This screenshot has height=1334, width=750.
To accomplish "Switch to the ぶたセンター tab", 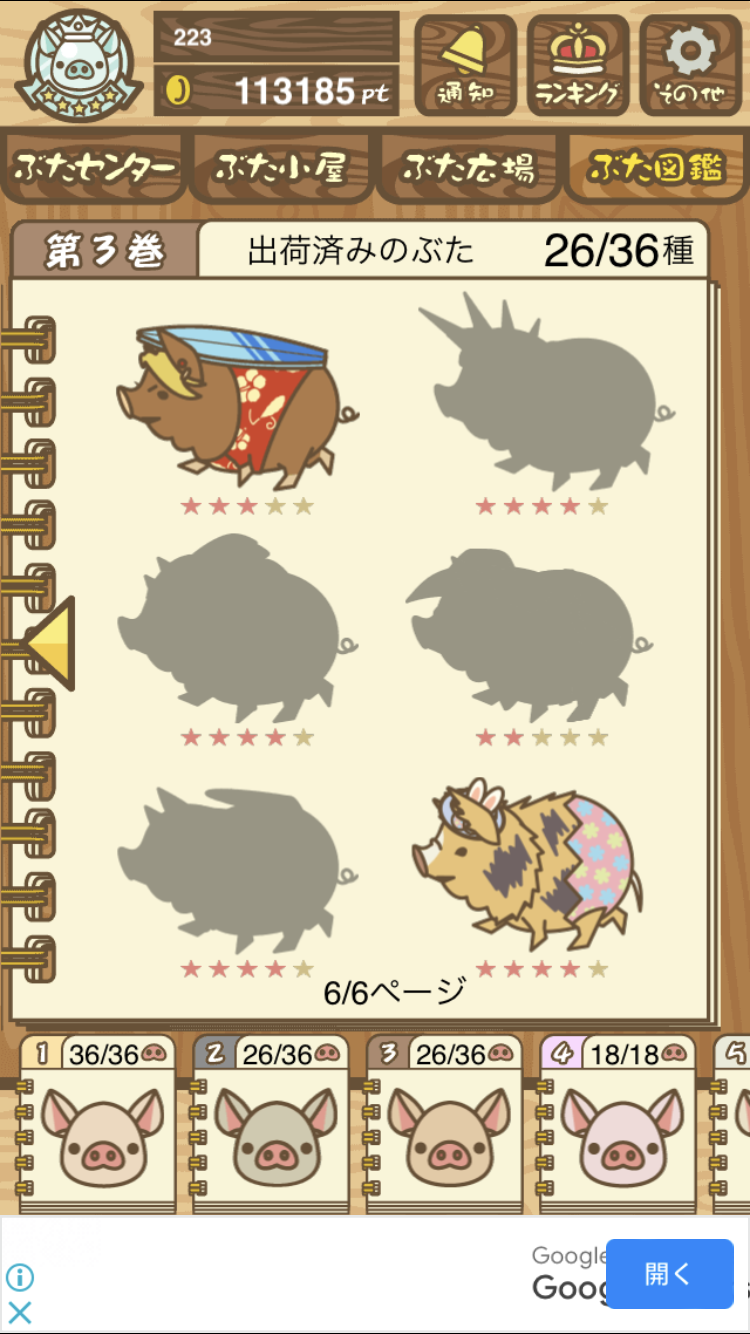I will click(95, 167).
